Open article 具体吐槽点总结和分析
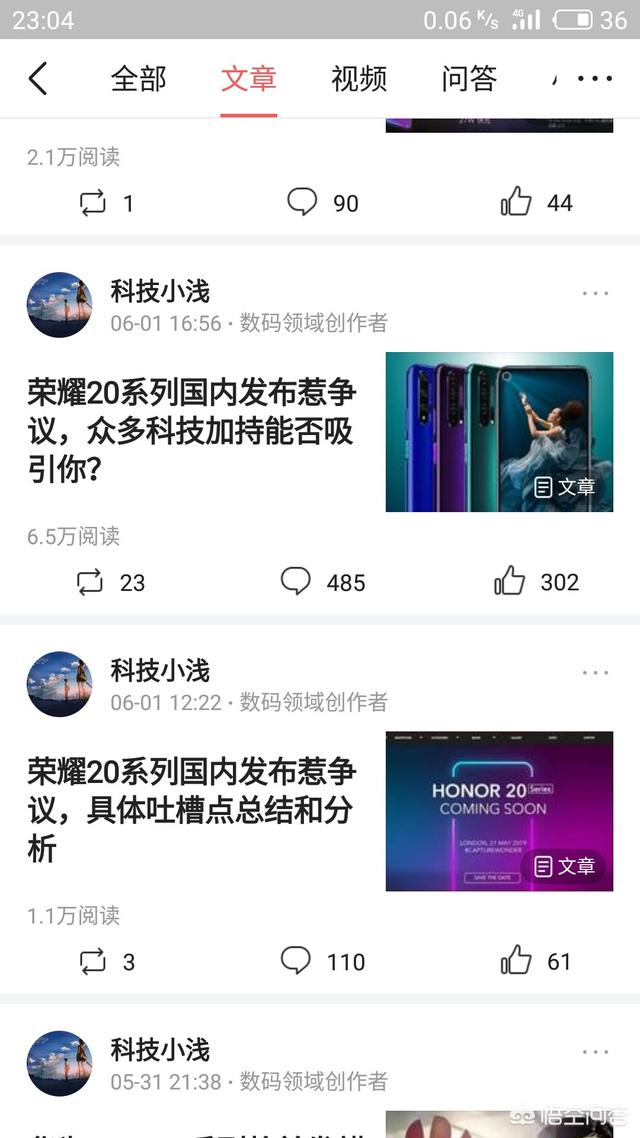This screenshot has width=640, height=1138. pyautogui.click(x=192, y=810)
